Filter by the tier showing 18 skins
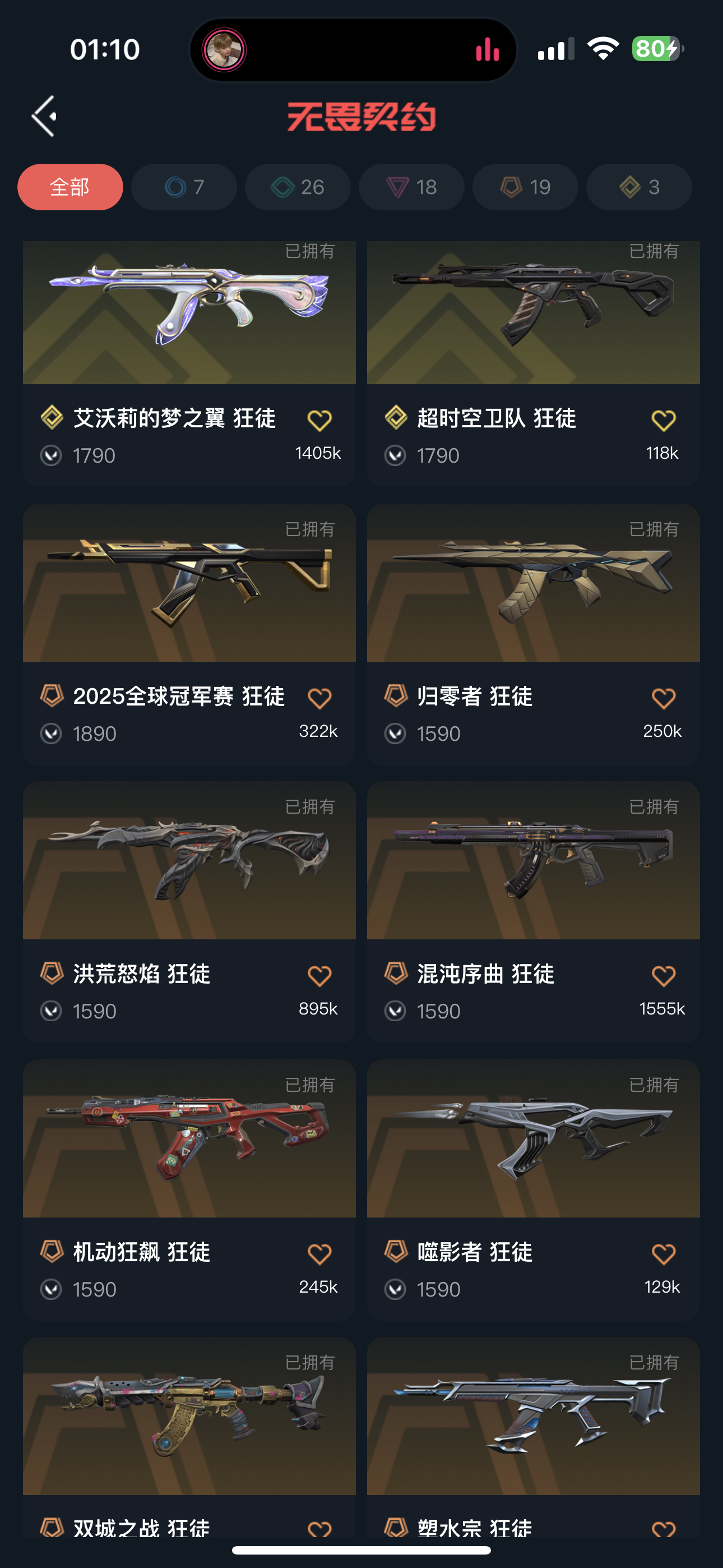723x1568 pixels. (411, 187)
